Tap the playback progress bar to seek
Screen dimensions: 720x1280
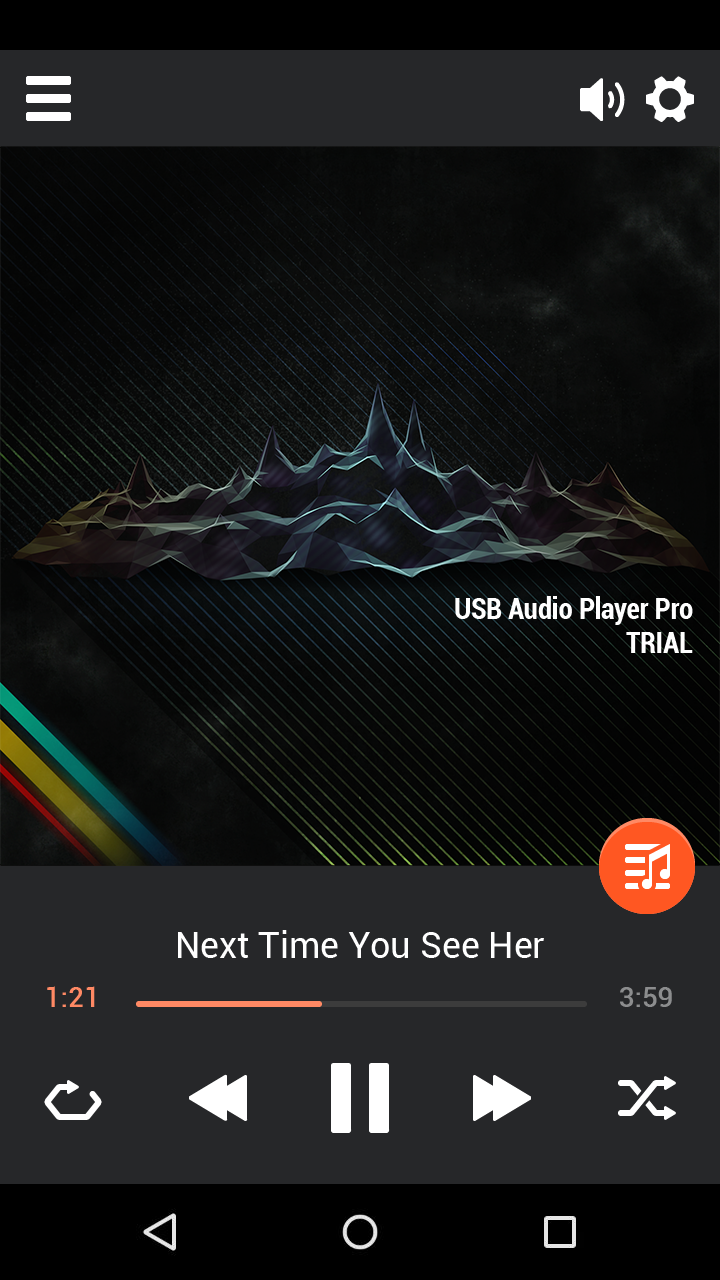360,1003
